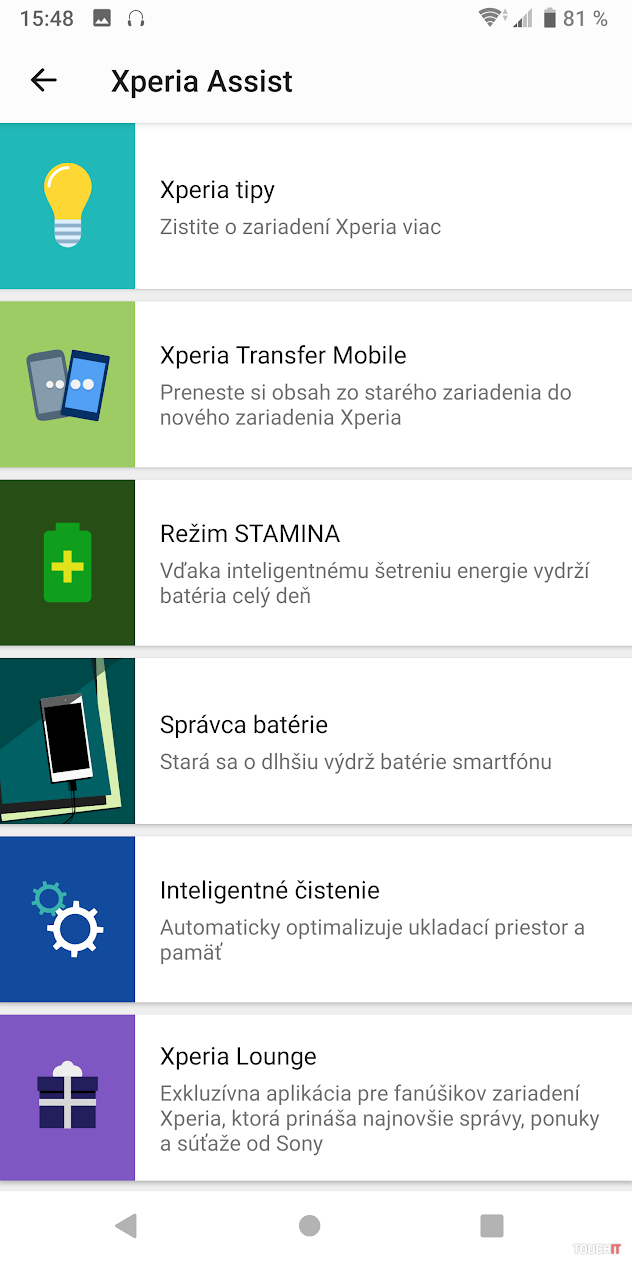Go back from Xperia Assist
The image size is (632, 1265).
coord(44,81)
